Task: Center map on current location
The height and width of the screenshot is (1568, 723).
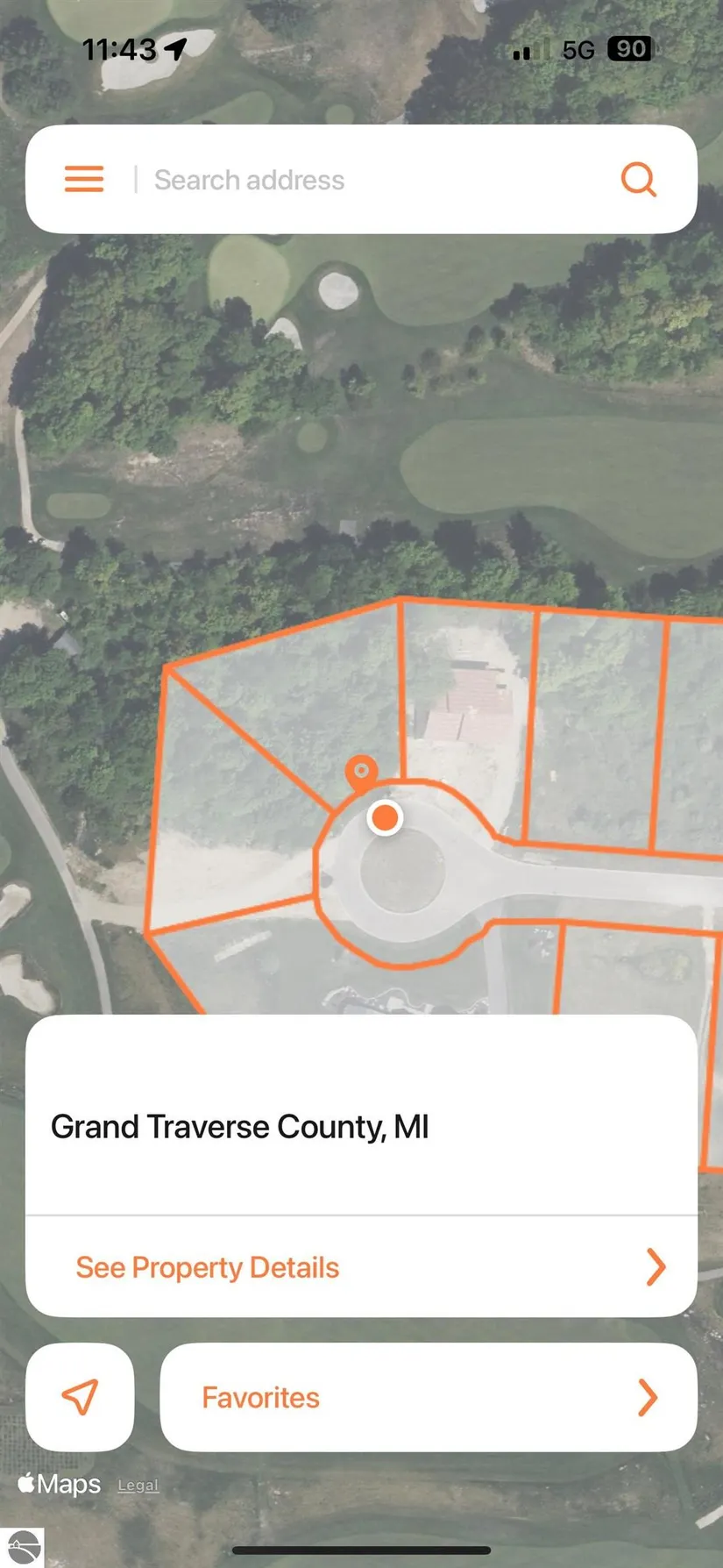Action: coord(80,1397)
